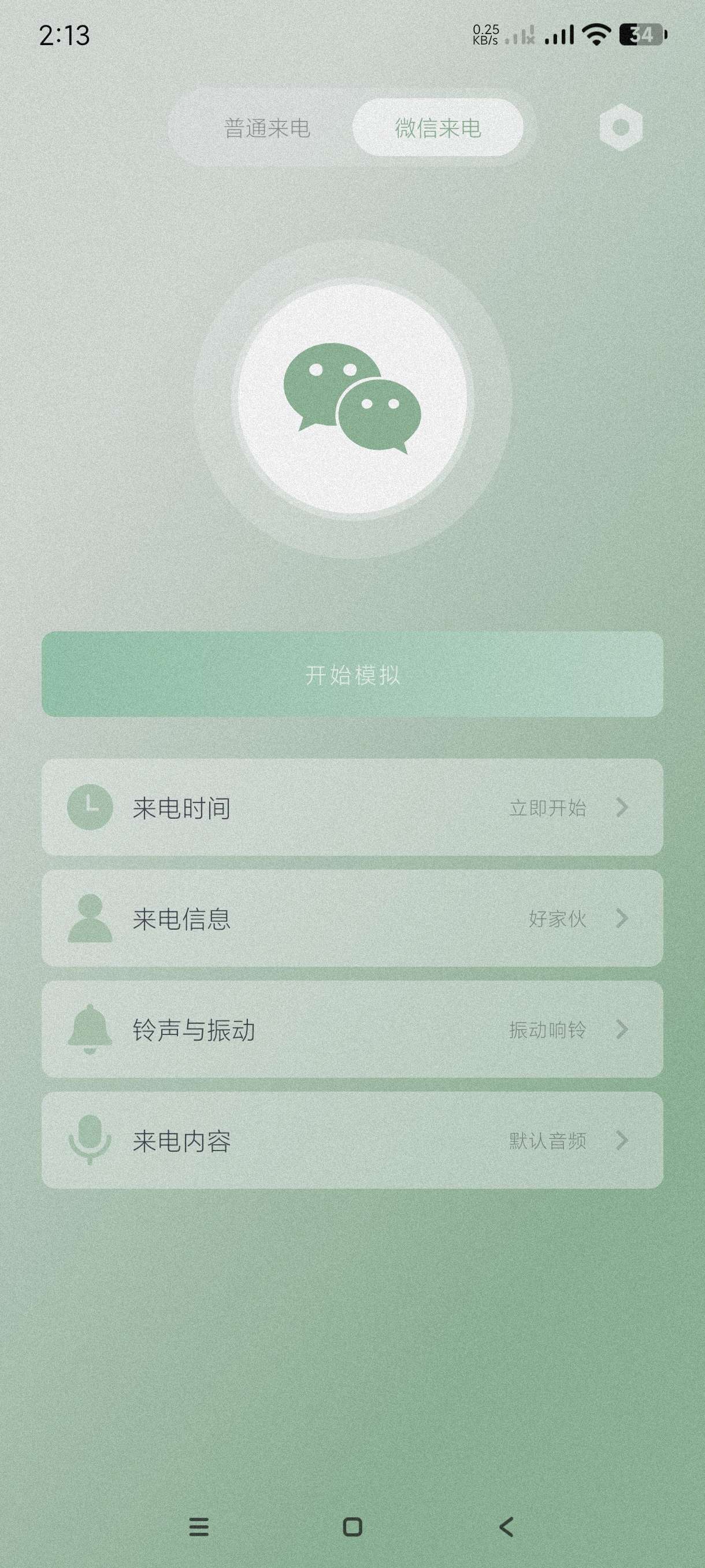Tap the 开始模拟 button

(352, 674)
